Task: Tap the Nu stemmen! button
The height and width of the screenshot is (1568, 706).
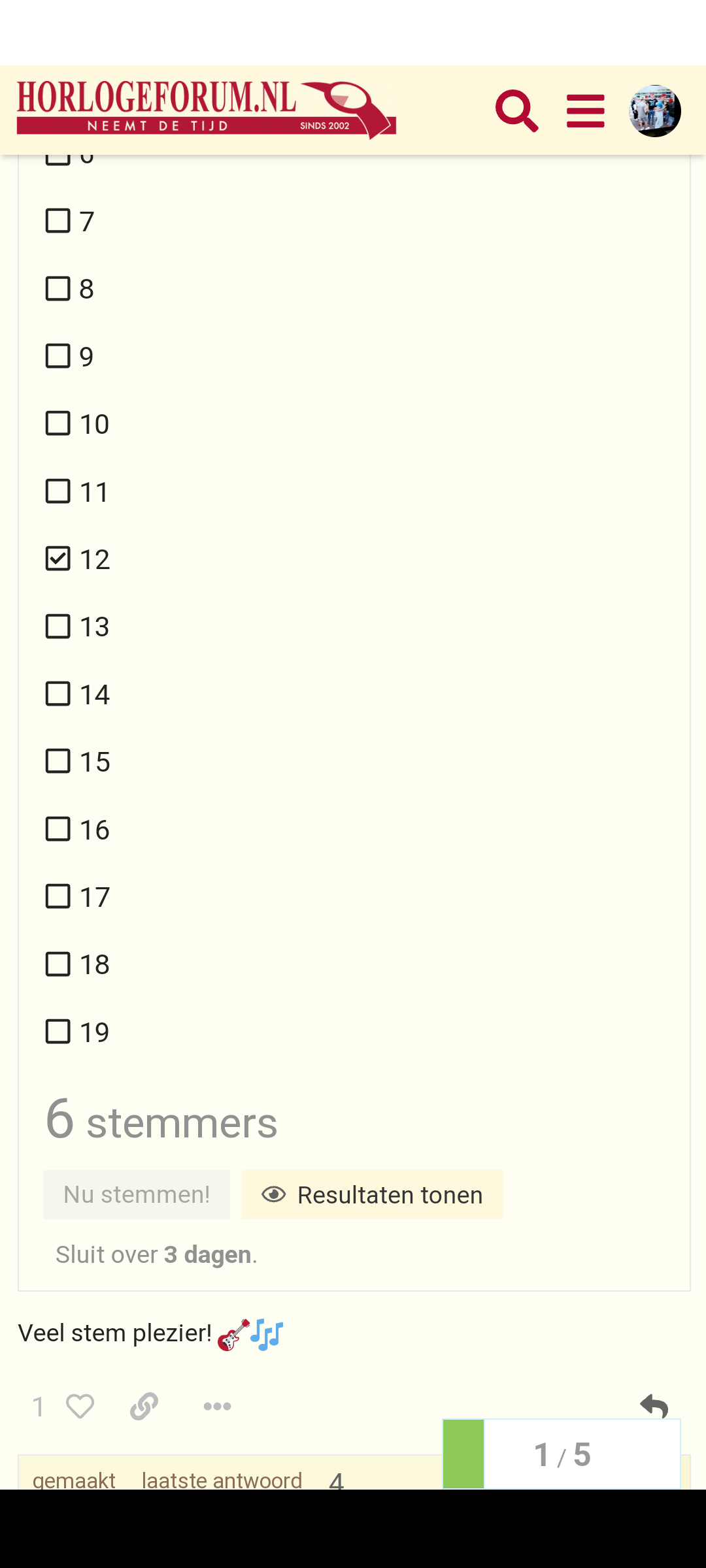Action: pos(137,1194)
